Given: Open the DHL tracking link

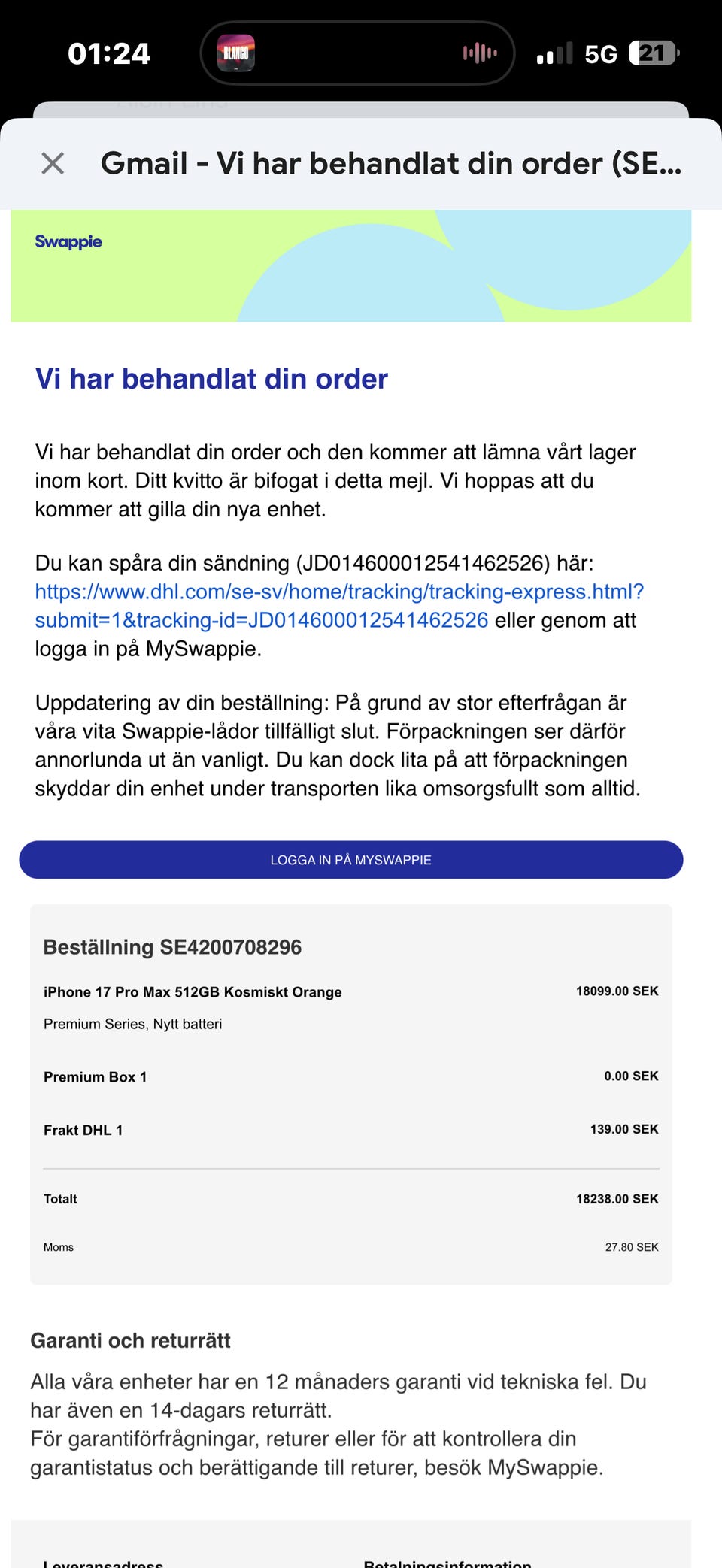Looking at the screenshot, I should point(338,592).
